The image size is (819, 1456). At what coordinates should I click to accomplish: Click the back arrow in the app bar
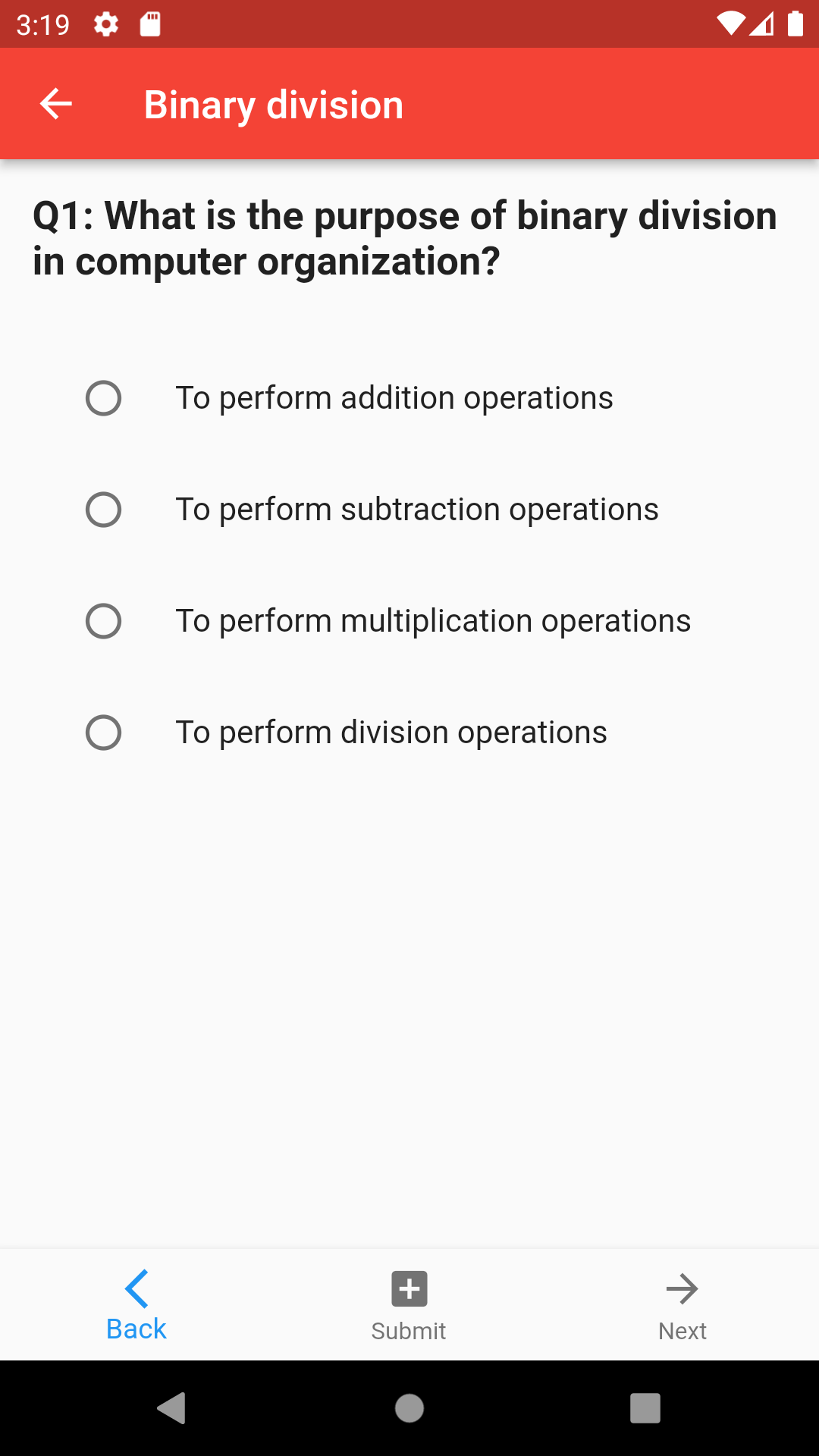pyautogui.click(x=55, y=104)
